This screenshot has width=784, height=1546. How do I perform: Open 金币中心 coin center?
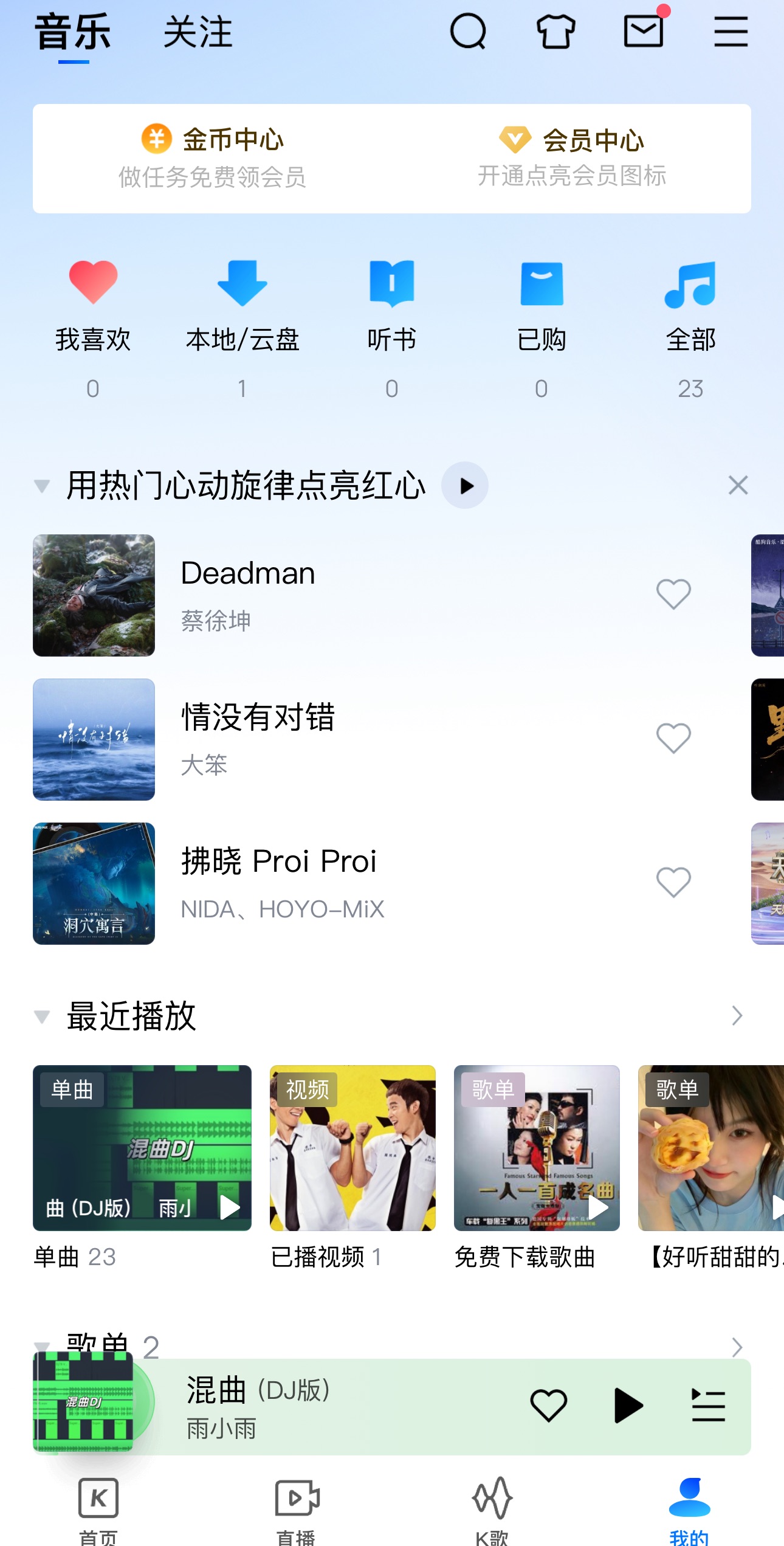click(213, 158)
